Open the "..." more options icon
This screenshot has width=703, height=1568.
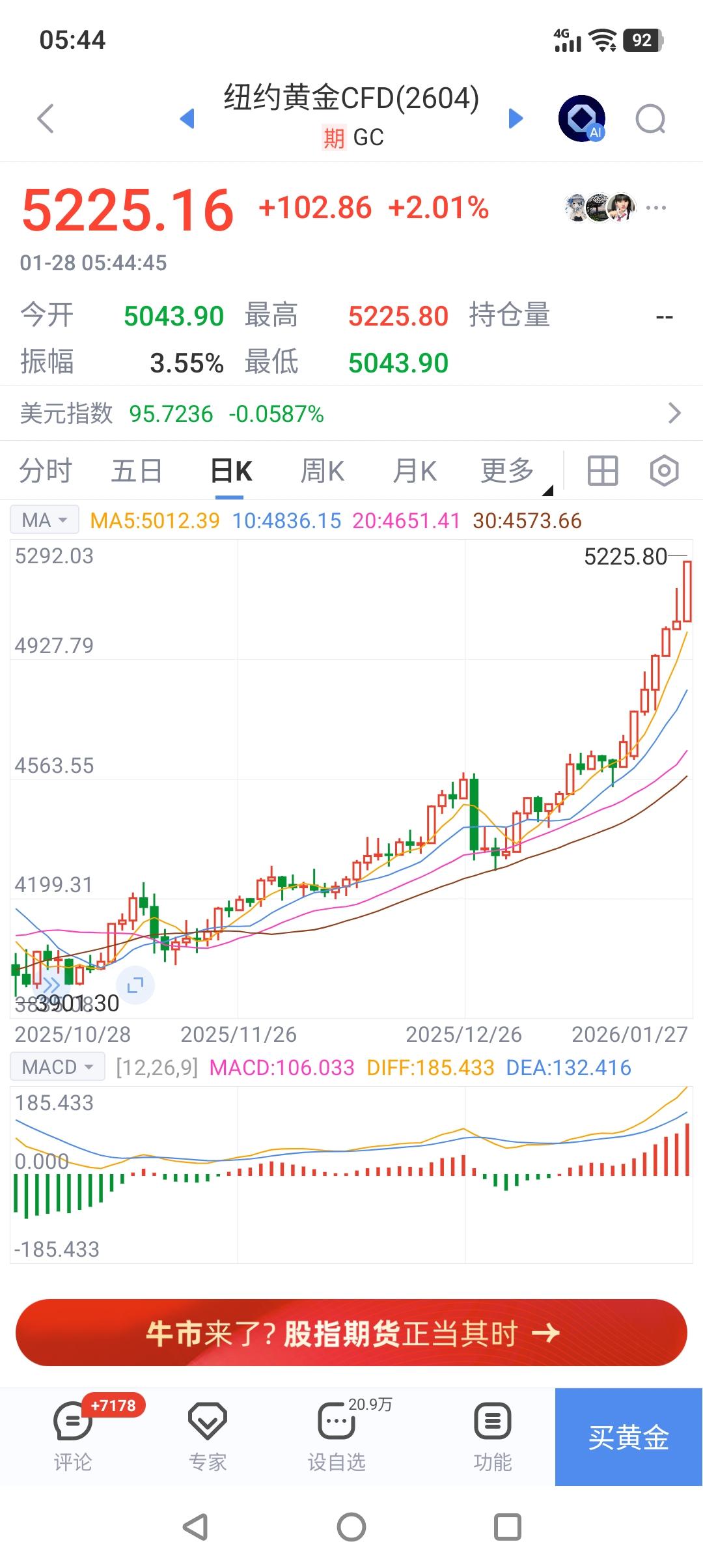(656, 207)
